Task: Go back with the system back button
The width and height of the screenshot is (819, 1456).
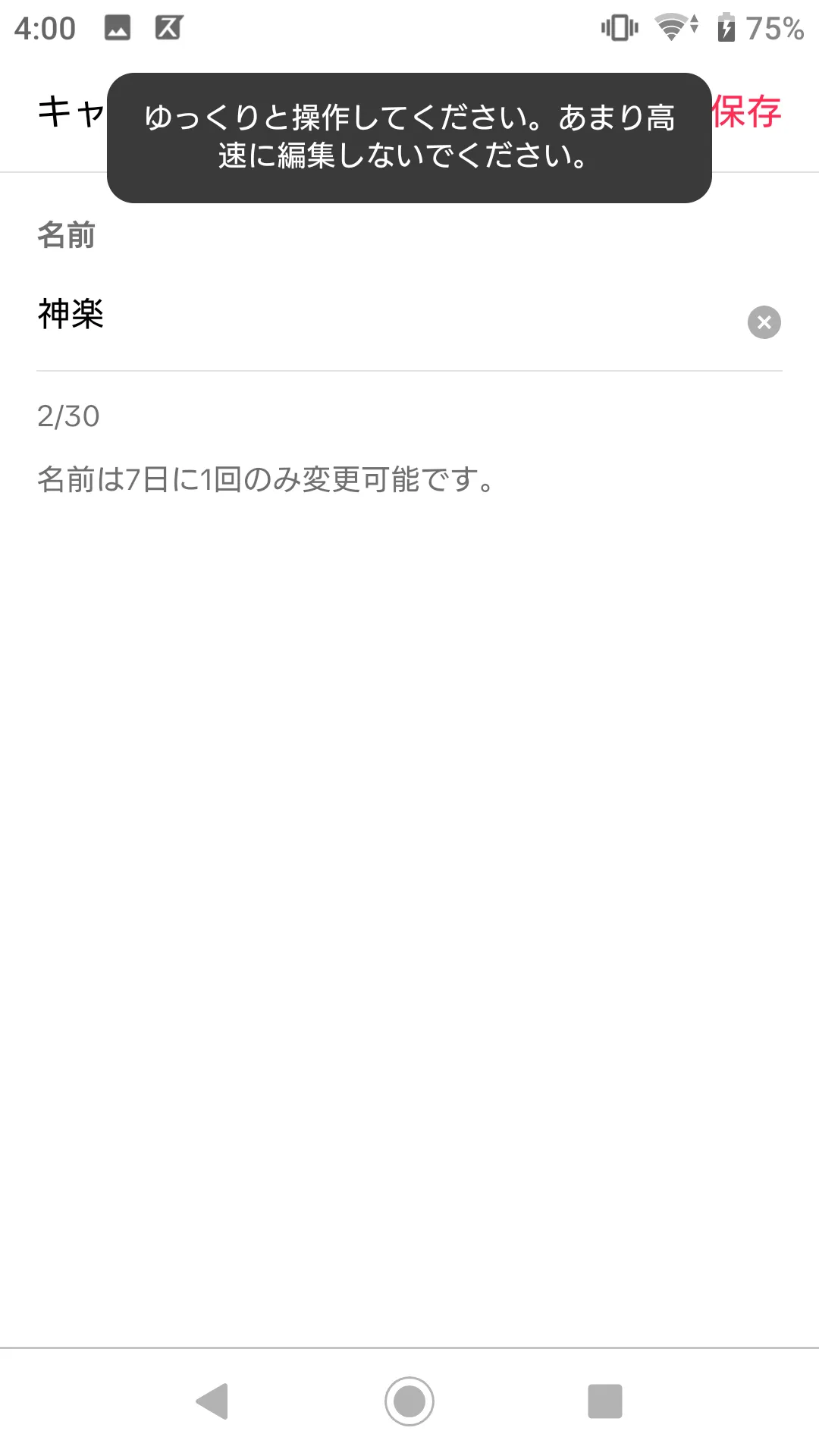Action: point(212,1401)
